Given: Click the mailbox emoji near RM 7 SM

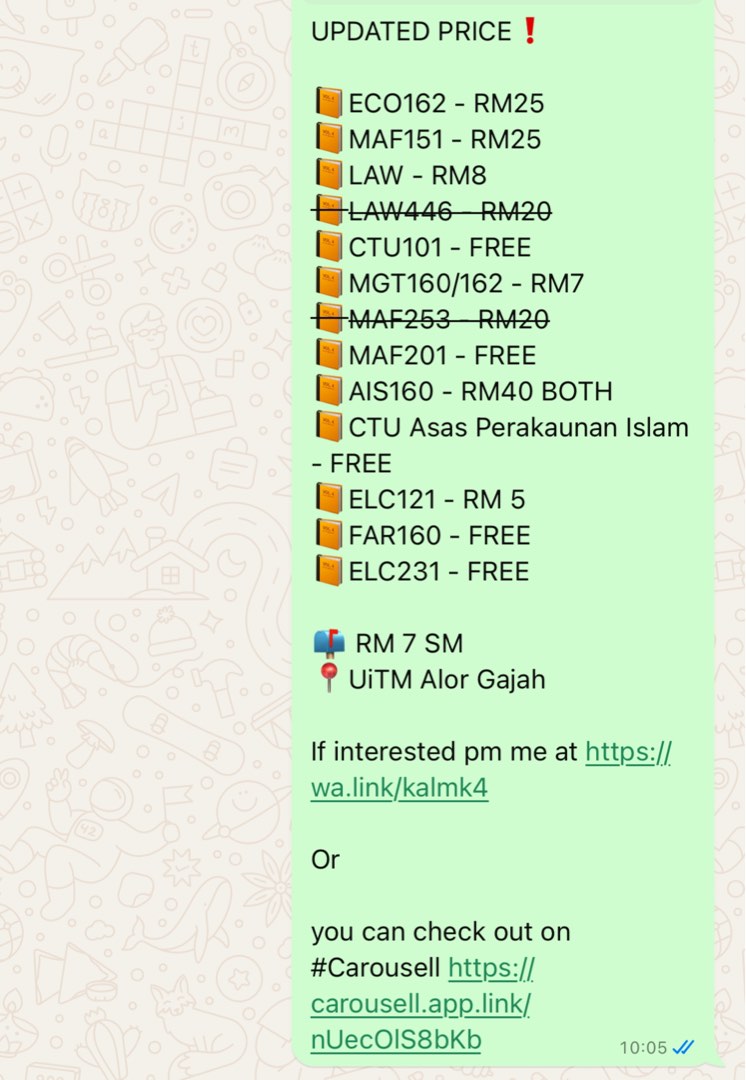Looking at the screenshot, I should tap(330, 643).
